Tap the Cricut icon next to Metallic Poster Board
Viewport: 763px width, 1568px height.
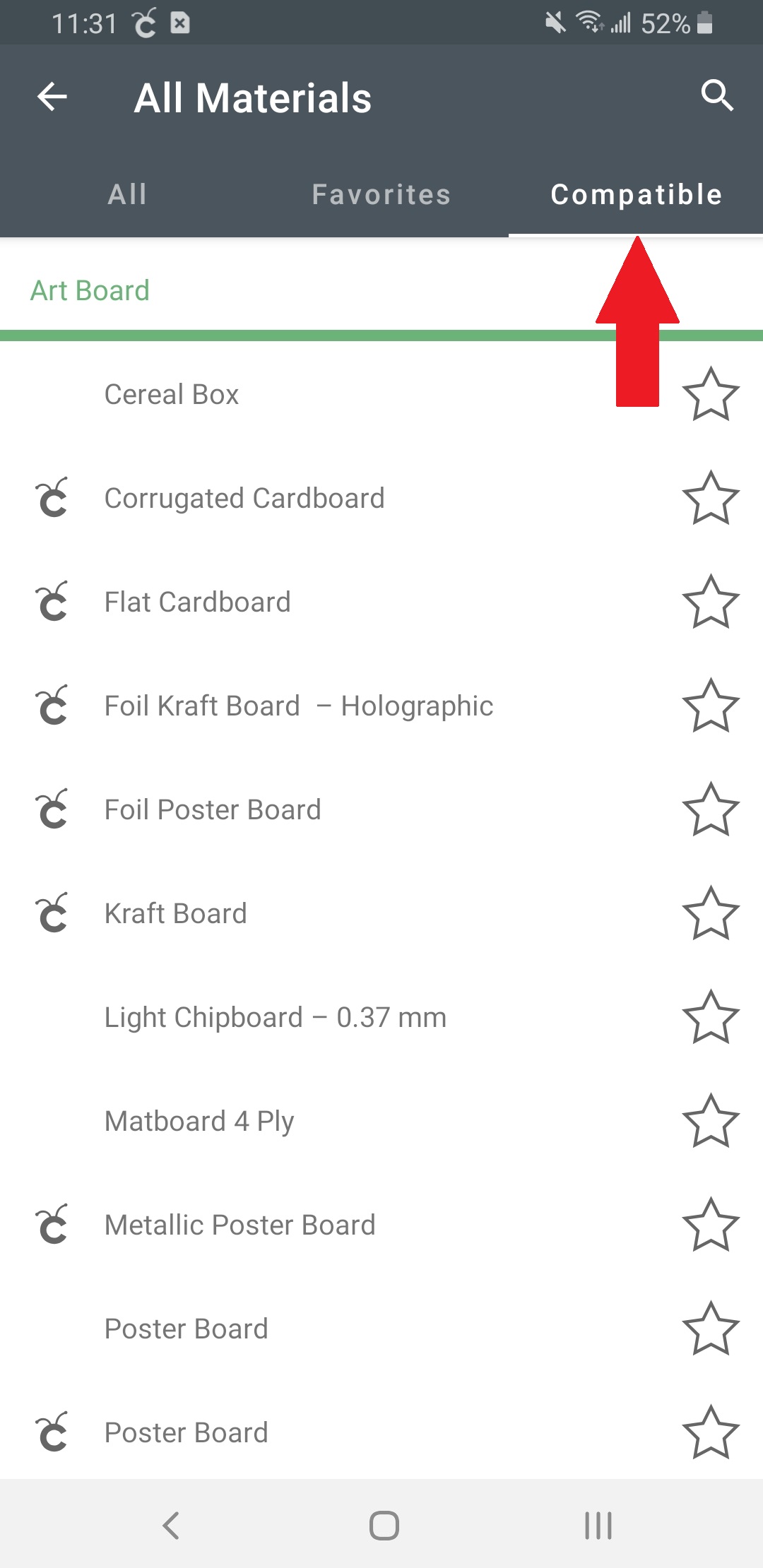(53, 1224)
